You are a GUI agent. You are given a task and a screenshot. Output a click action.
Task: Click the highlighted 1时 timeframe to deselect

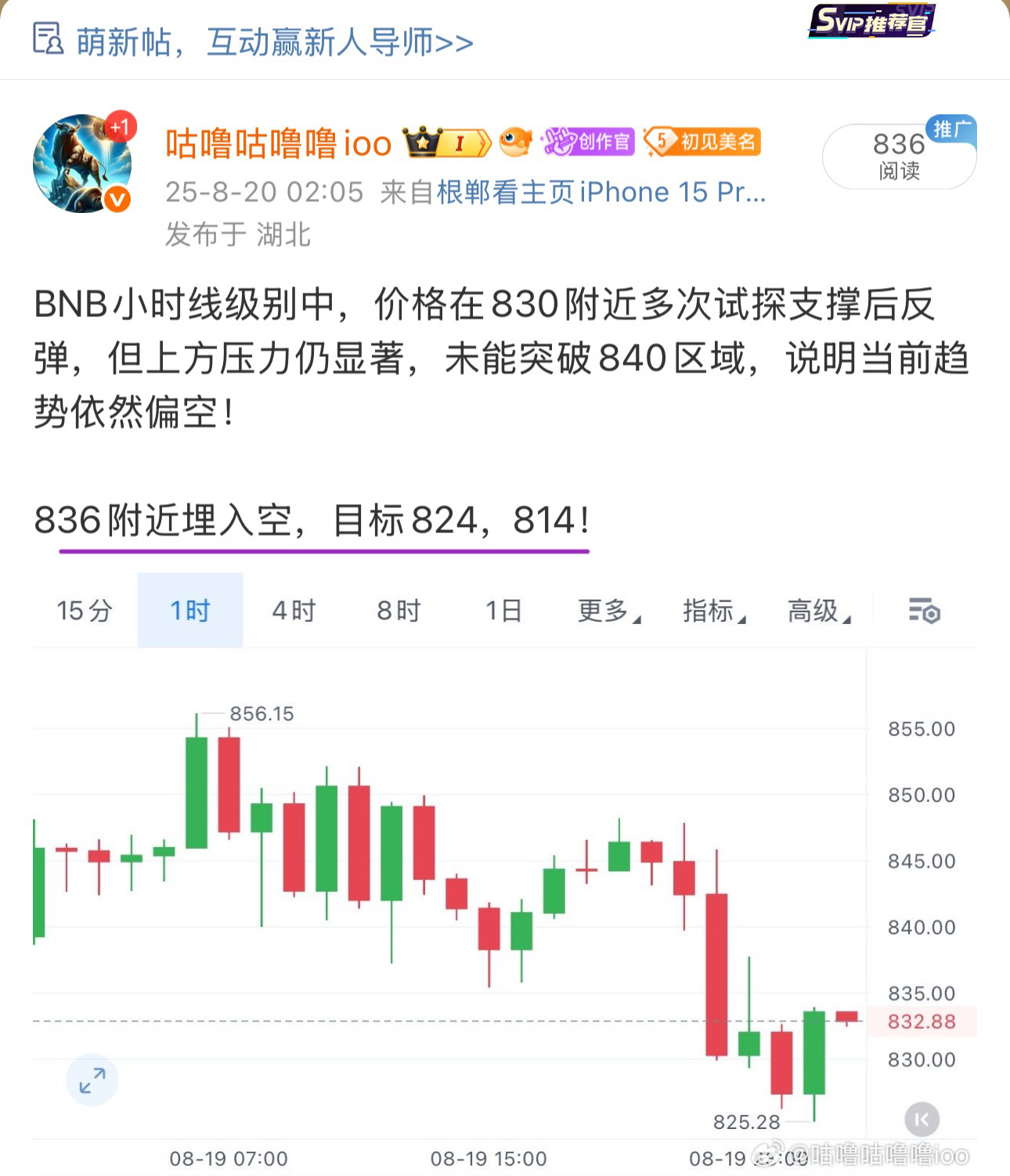[190, 611]
